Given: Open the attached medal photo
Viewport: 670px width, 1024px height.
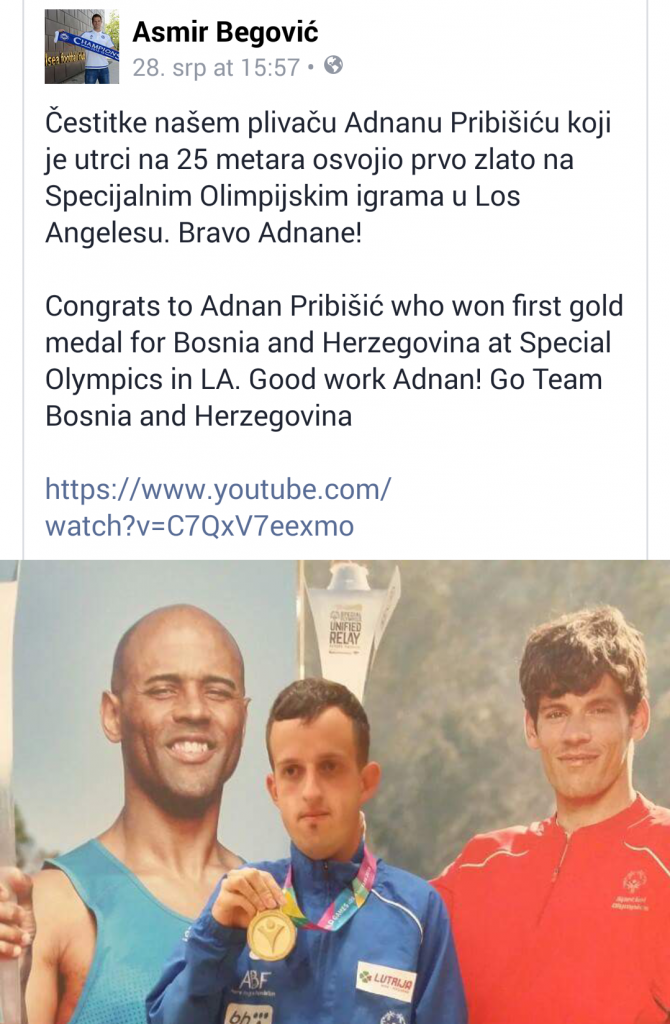Looking at the screenshot, I should coord(335,790).
